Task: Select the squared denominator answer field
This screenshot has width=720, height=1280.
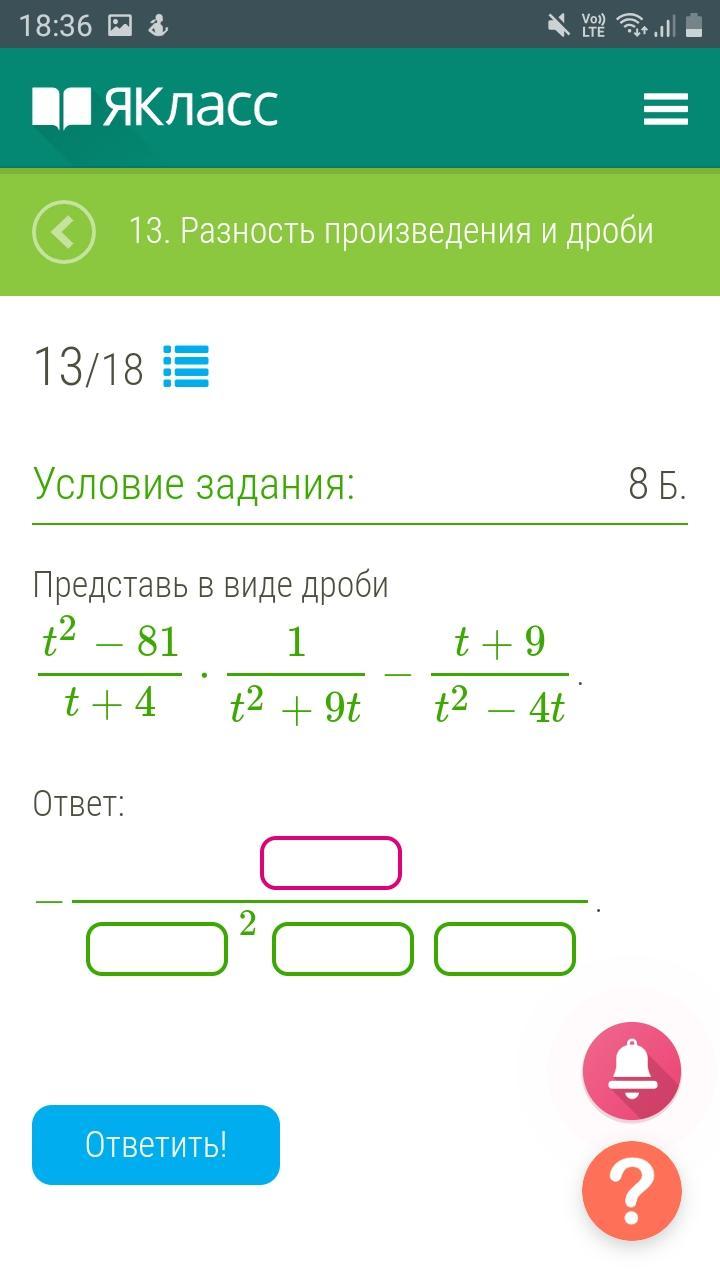Action: click(x=157, y=949)
